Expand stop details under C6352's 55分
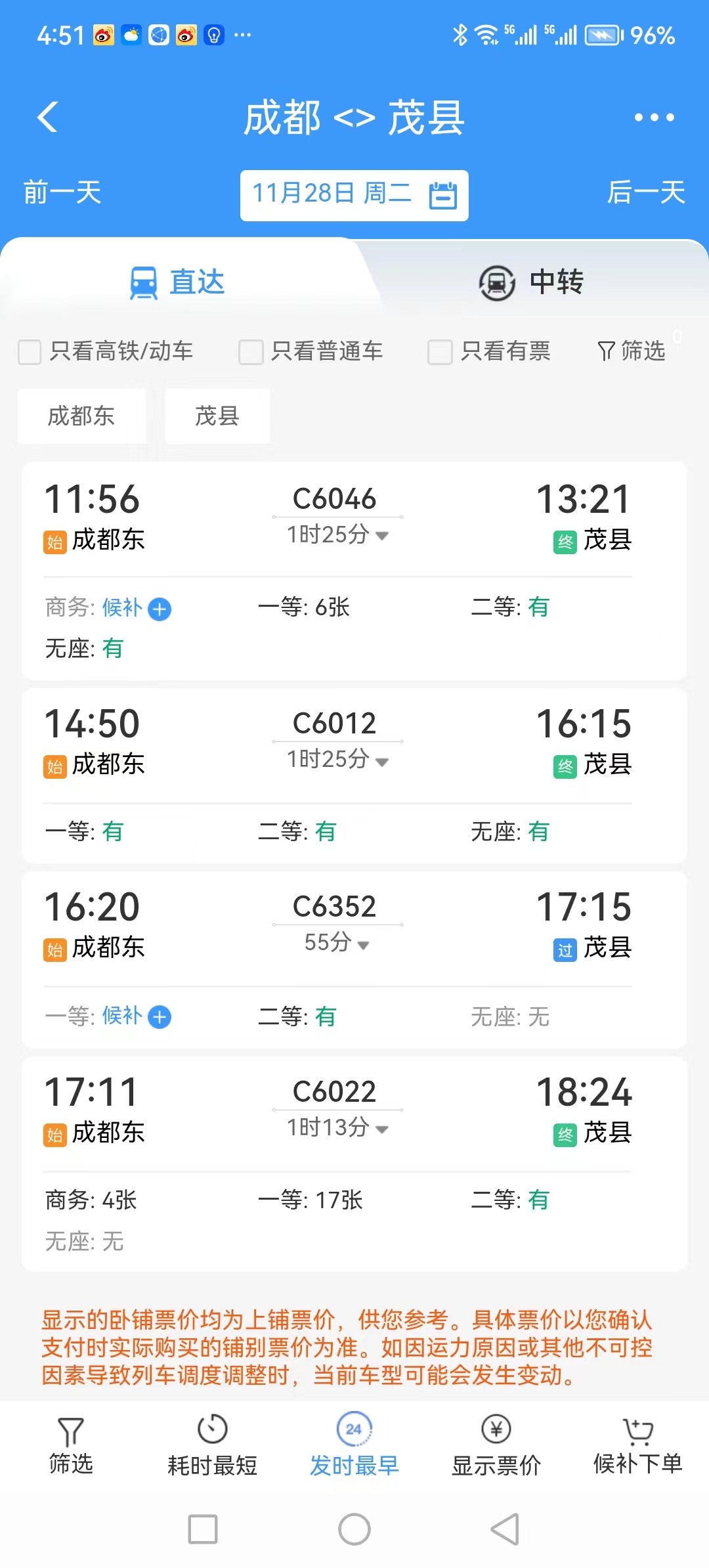The image size is (709, 1568). [x=337, y=943]
